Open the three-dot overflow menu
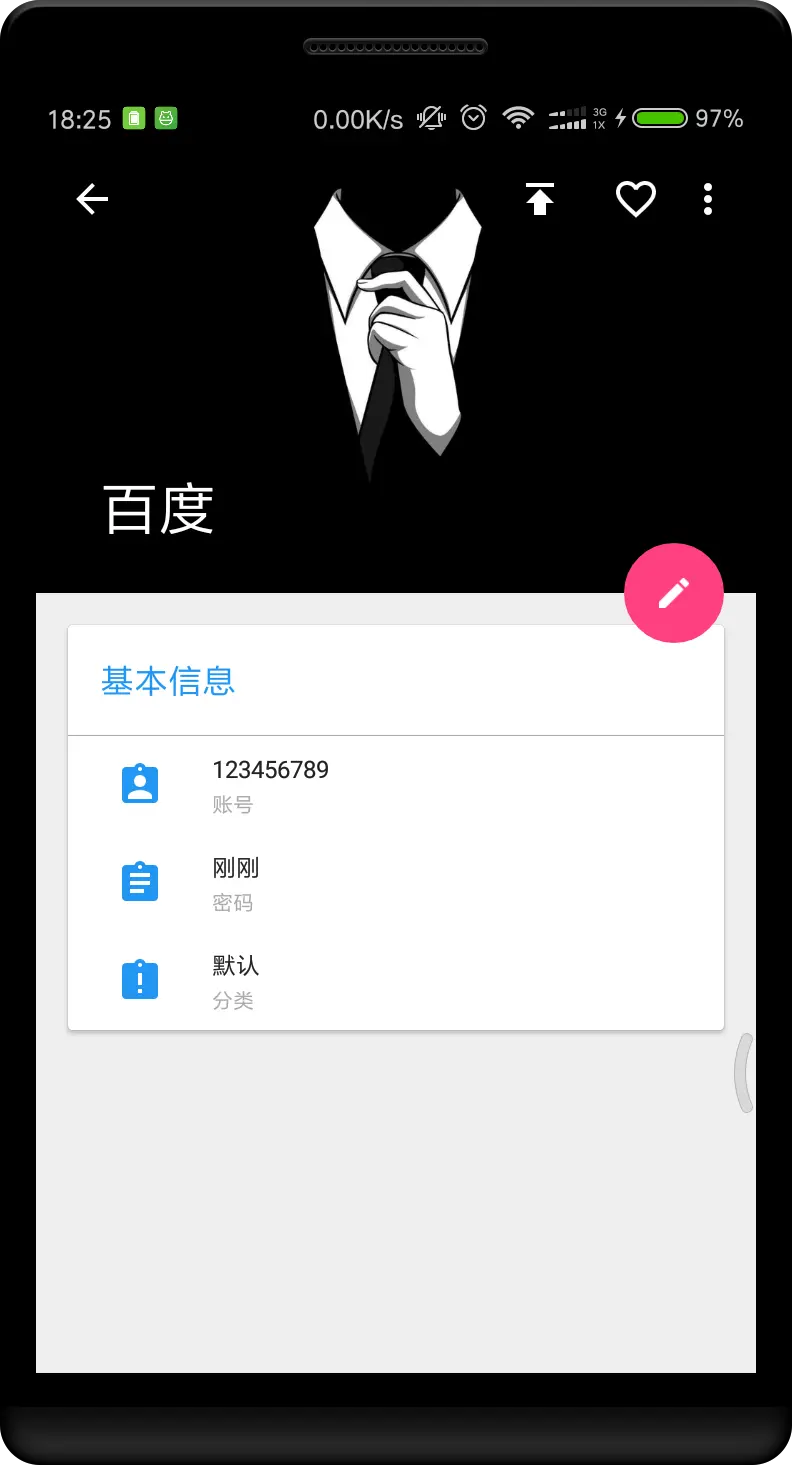 pos(708,199)
